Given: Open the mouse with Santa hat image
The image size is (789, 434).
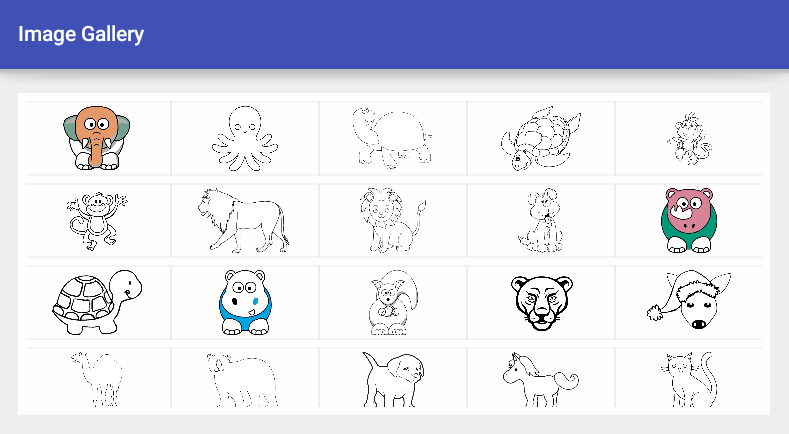Looking at the screenshot, I should point(688,300).
